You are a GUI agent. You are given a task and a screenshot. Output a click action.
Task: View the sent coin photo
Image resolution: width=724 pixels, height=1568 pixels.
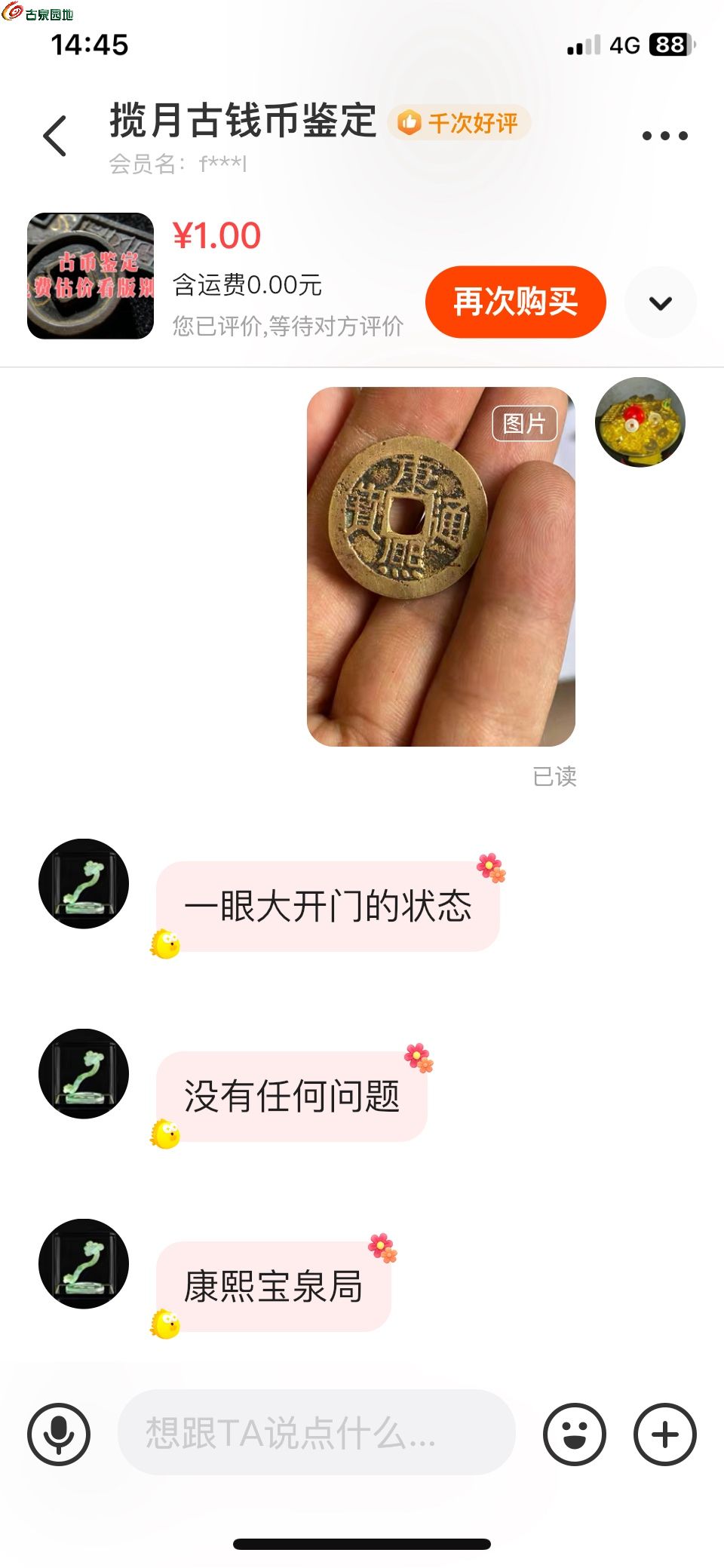[x=440, y=566]
